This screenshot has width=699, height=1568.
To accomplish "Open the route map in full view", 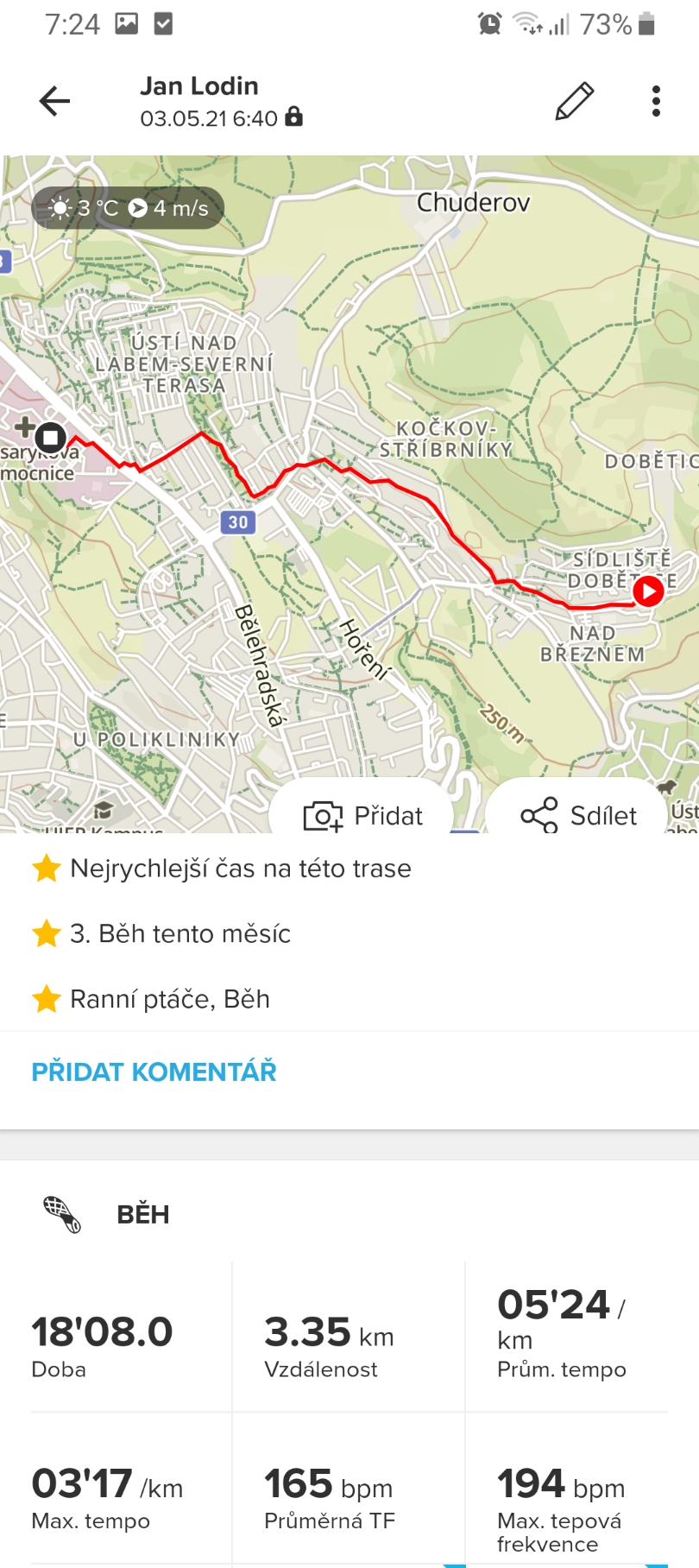I will coord(349,484).
